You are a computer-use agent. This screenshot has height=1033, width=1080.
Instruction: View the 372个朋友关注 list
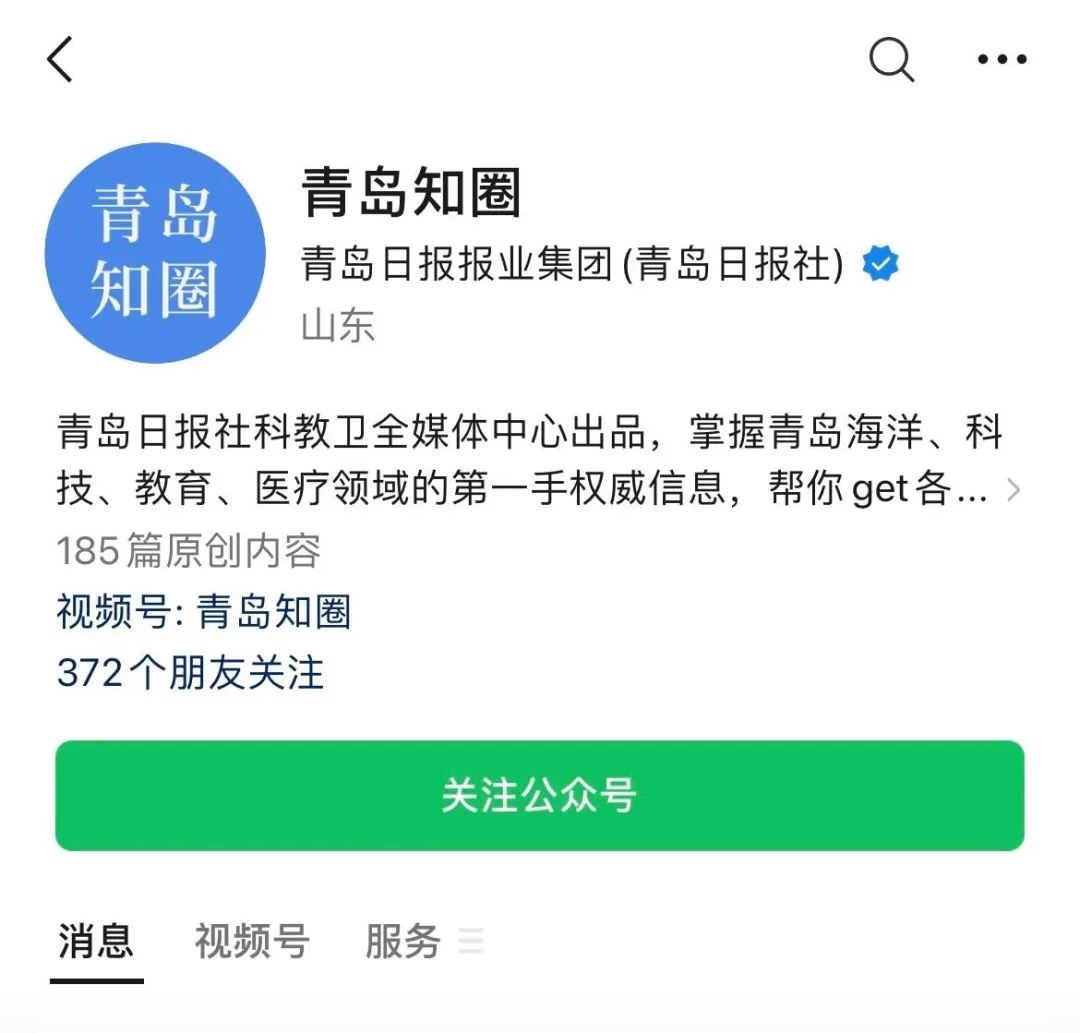191,673
